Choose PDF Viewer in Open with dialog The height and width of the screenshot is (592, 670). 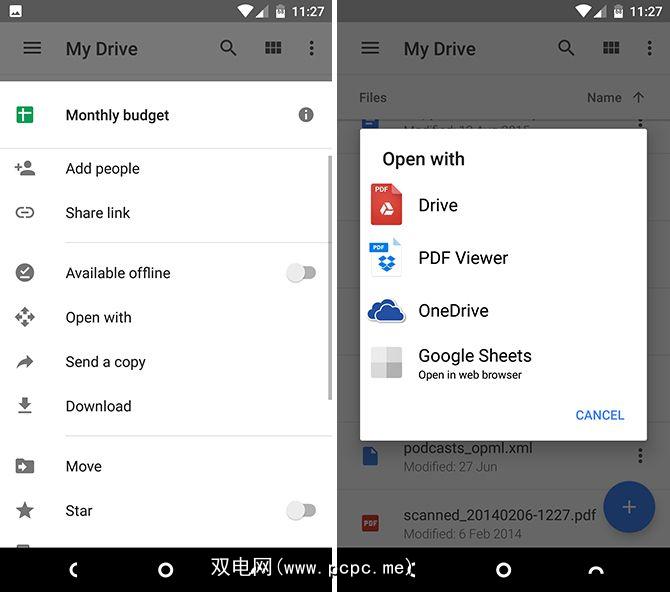[463, 258]
